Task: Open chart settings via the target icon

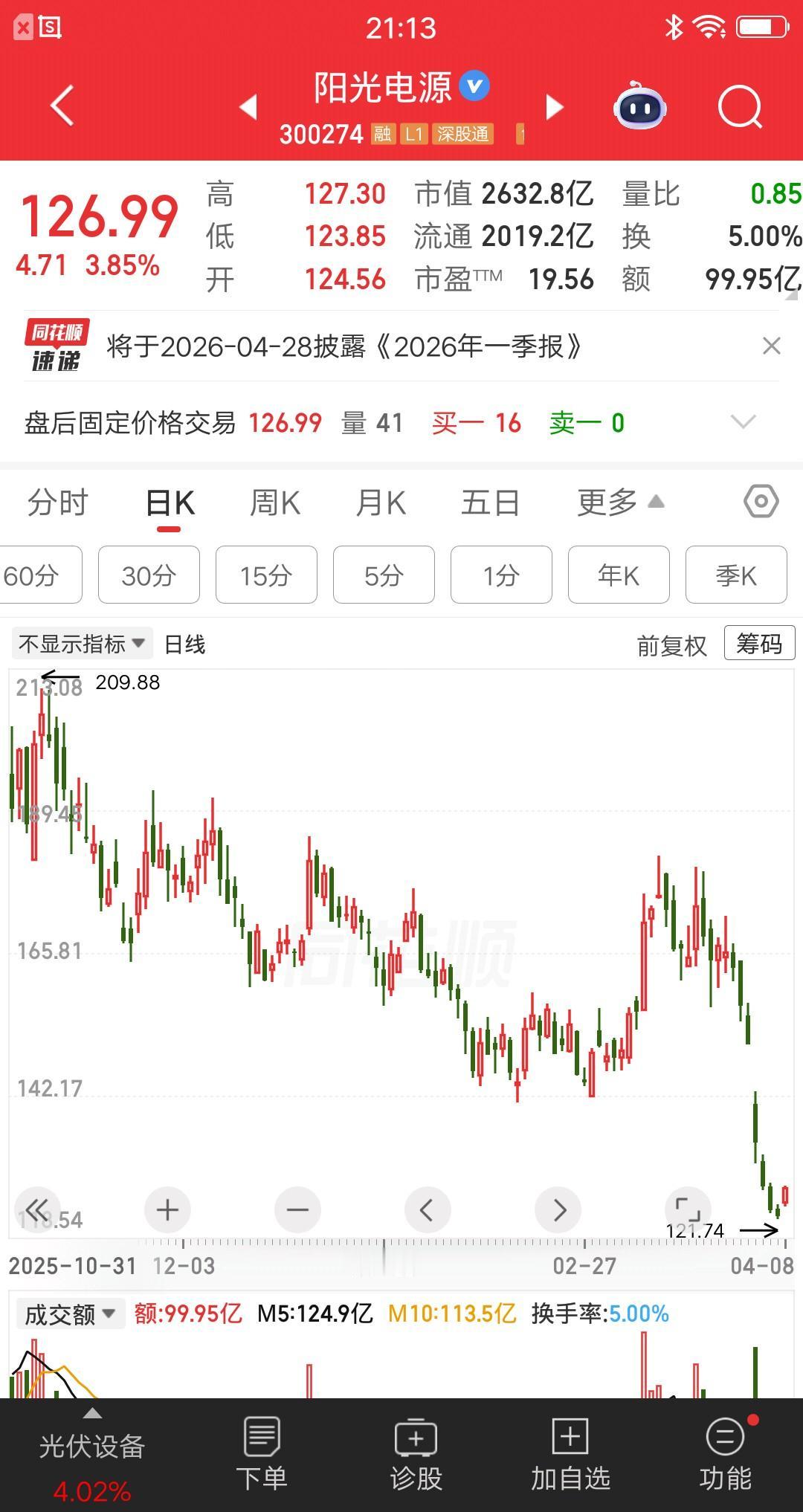Action: tap(762, 502)
